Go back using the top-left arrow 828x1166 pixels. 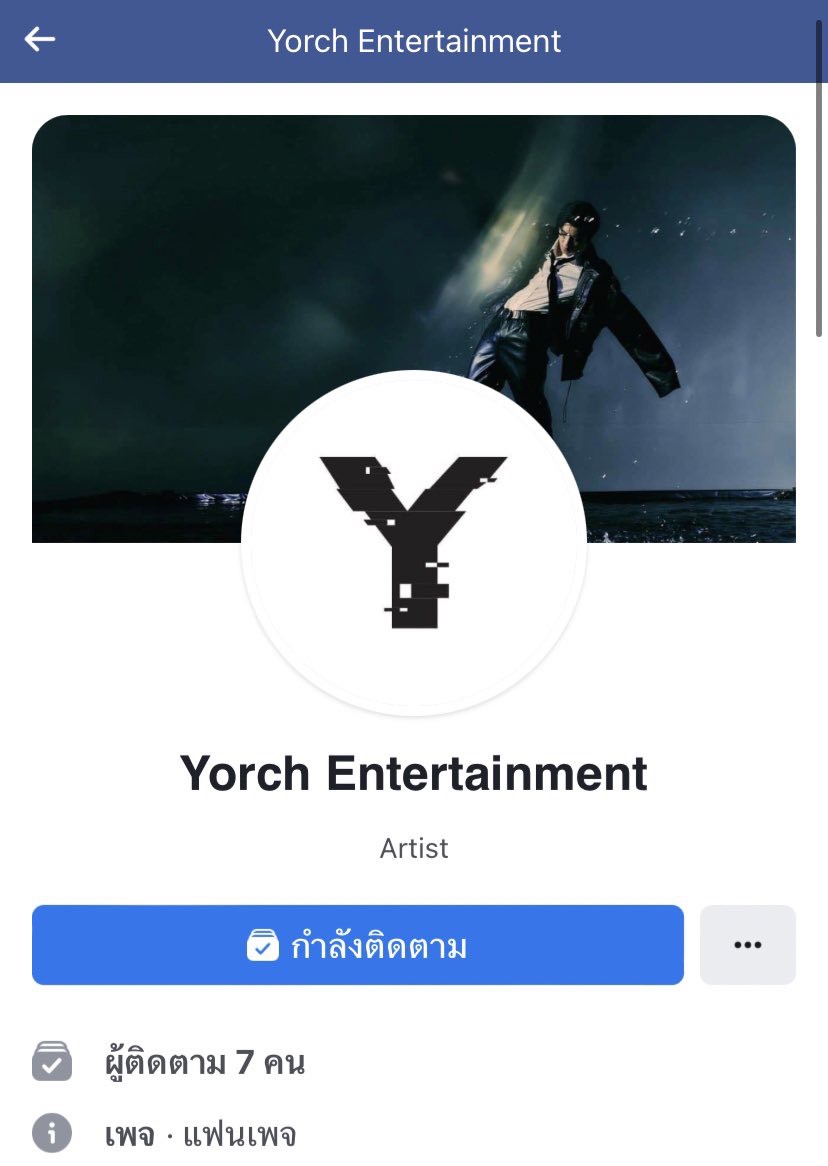tap(40, 40)
